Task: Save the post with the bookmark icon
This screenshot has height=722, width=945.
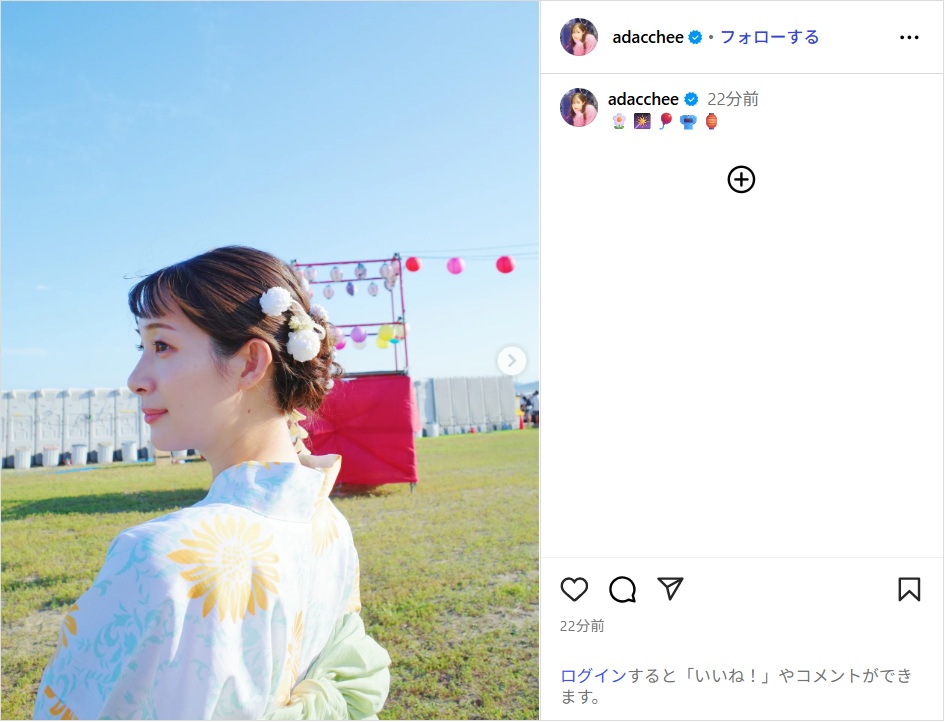Action: tap(908, 589)
